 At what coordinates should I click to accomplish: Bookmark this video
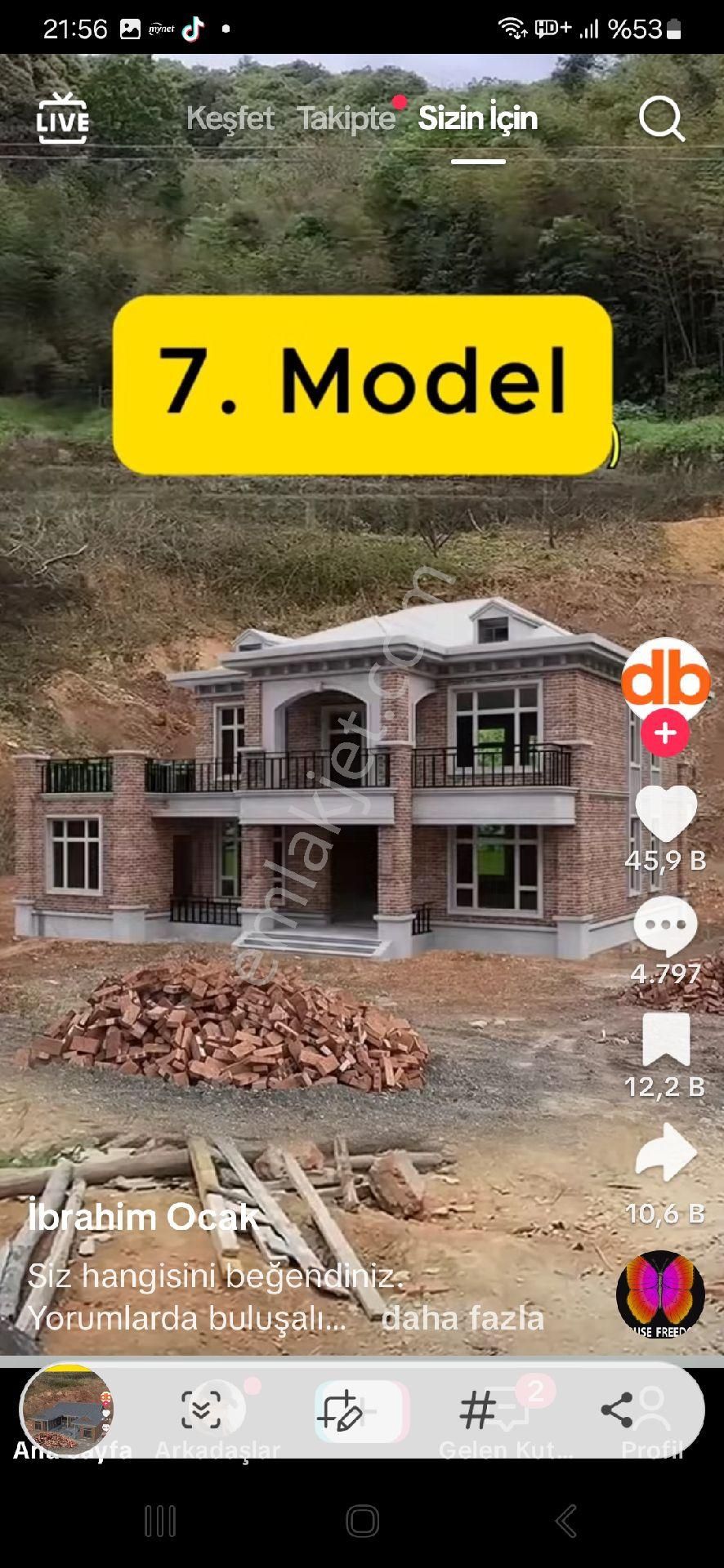pos(666,1040)
